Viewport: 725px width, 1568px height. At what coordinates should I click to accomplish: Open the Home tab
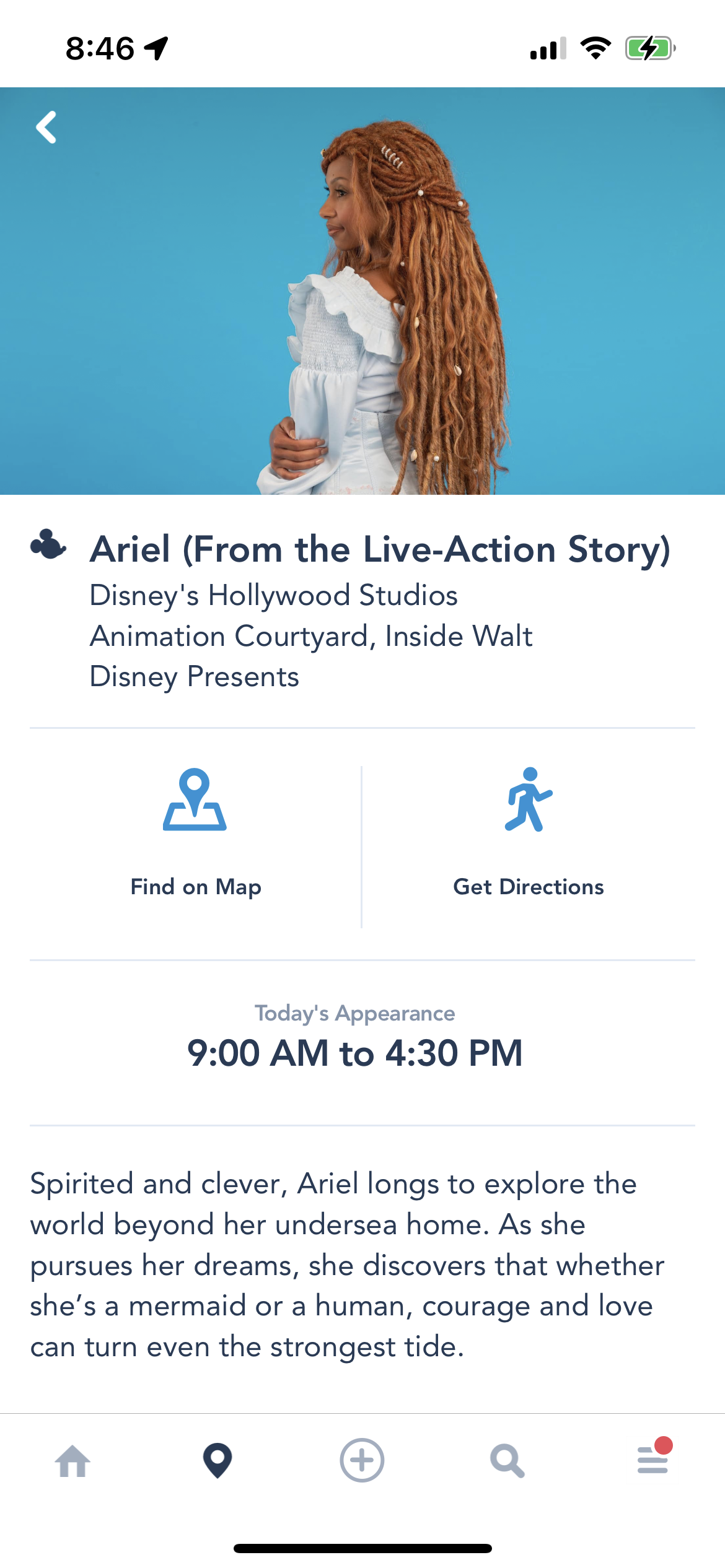point(72,1461)
